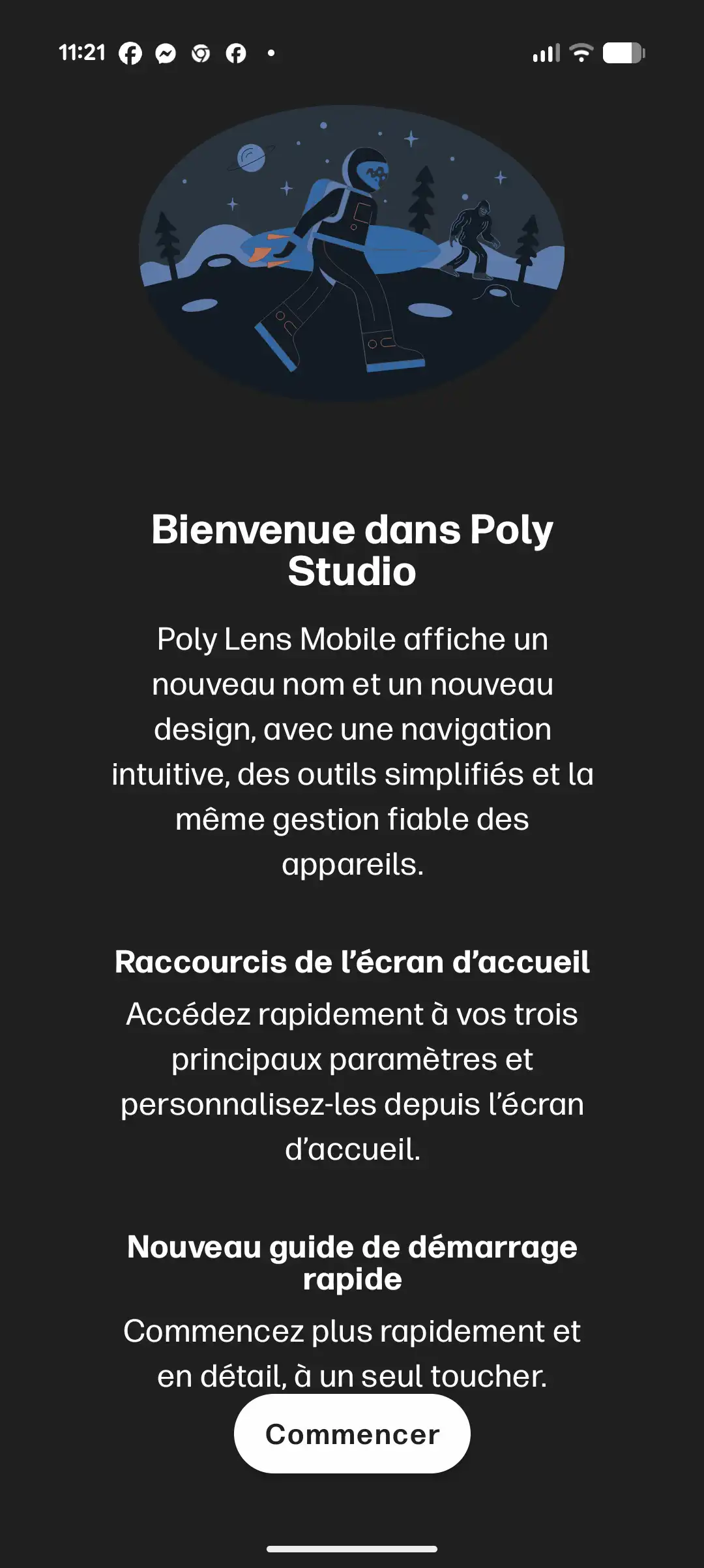The height and width of the screenshot is (1568, 704).
Task: Tap the Commencer button to get started
Action: (352, 1434)
